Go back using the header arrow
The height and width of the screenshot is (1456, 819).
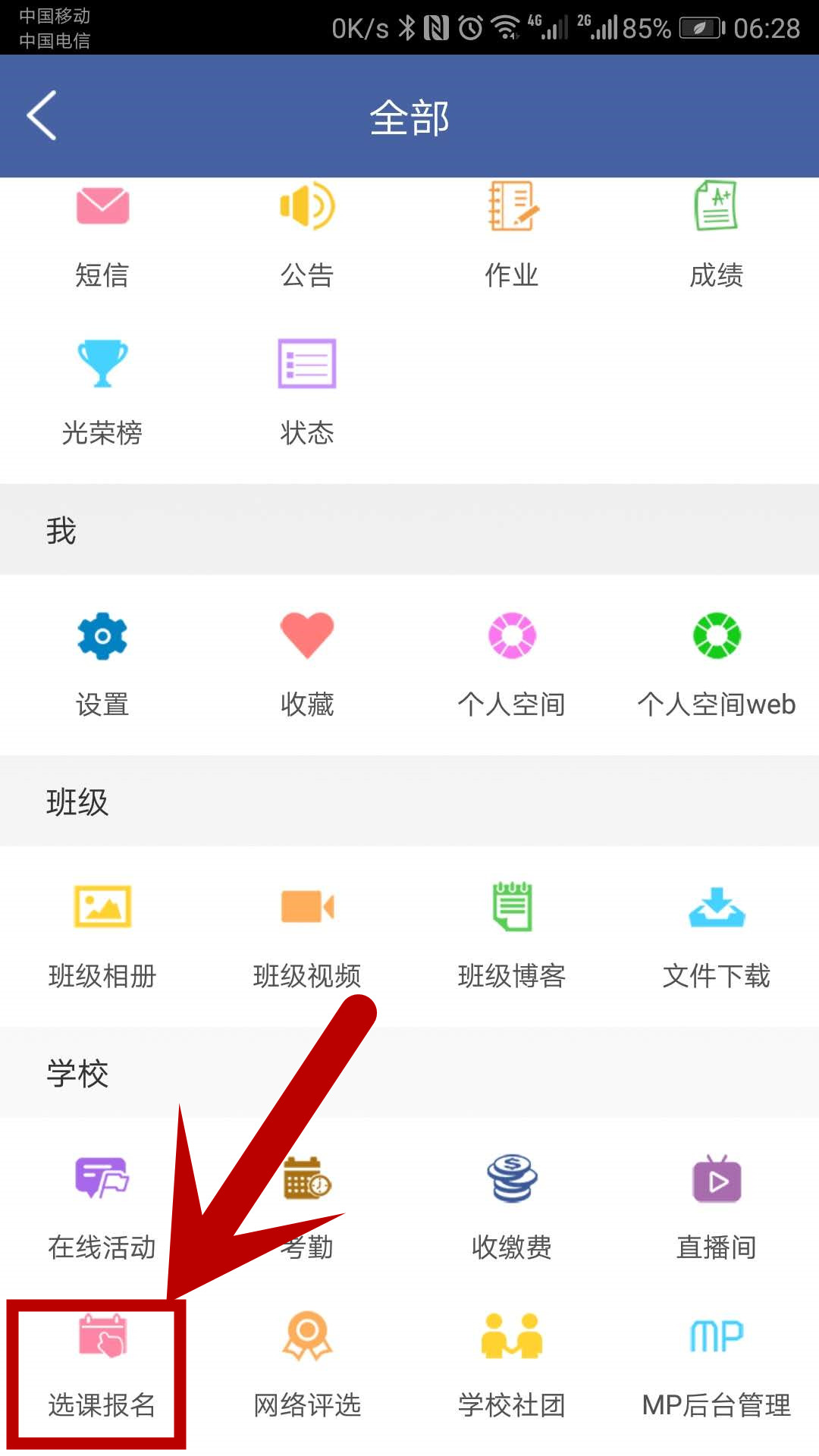click(42, 116)
